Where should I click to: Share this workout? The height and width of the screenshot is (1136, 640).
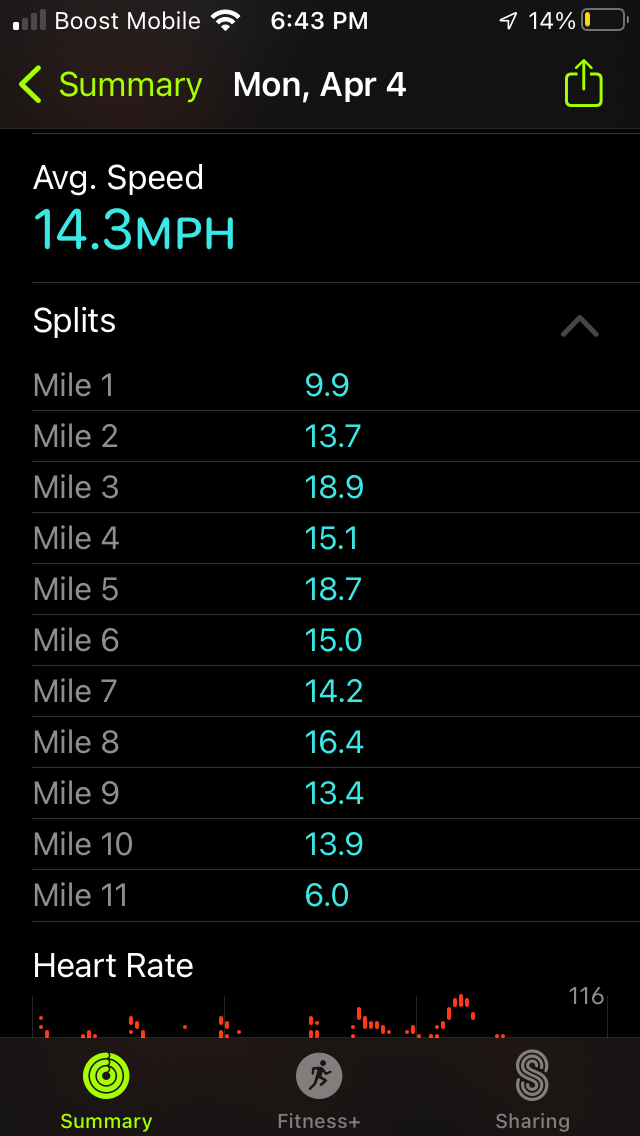click(584, 84)
